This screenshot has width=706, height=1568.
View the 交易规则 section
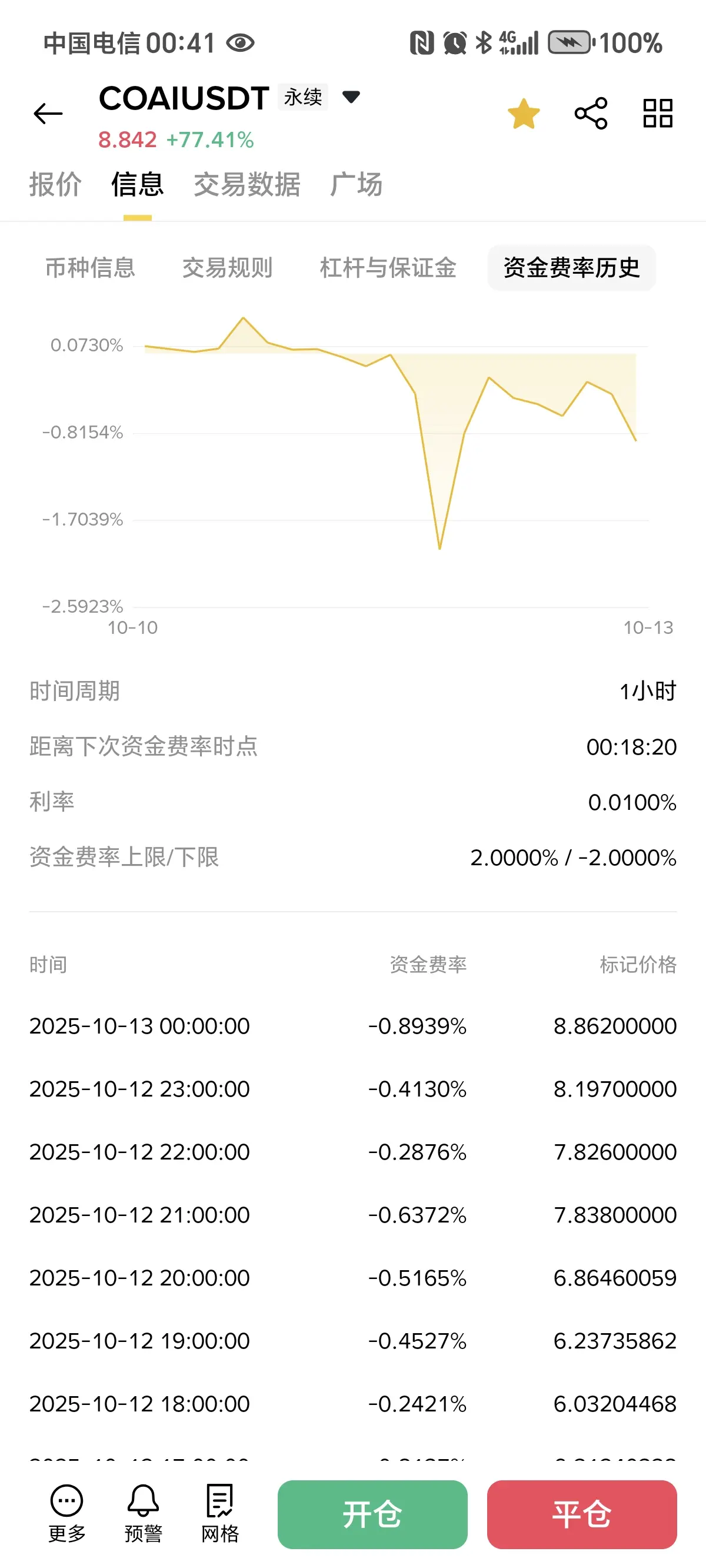[x=228, y=268]
